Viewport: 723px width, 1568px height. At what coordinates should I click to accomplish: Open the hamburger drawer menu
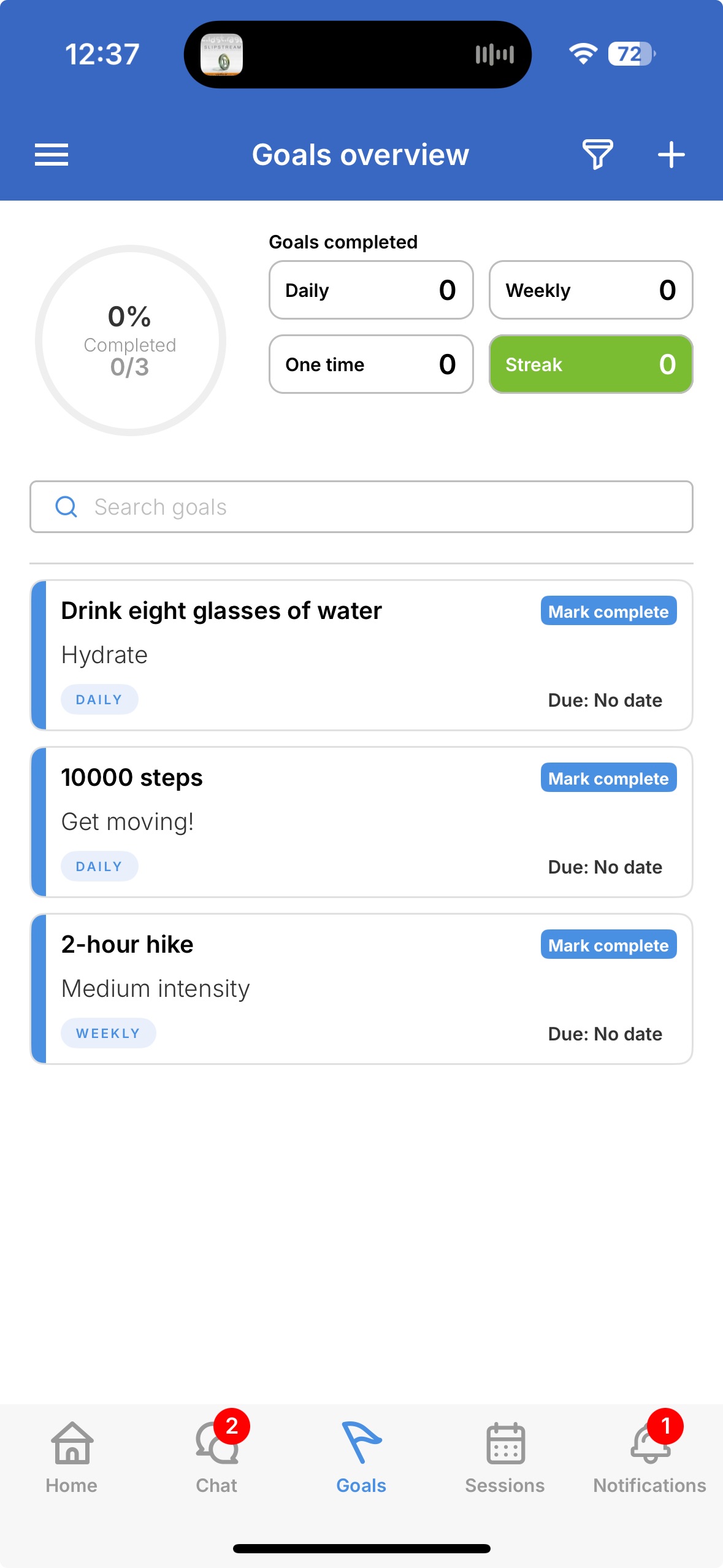pos(52,155)
